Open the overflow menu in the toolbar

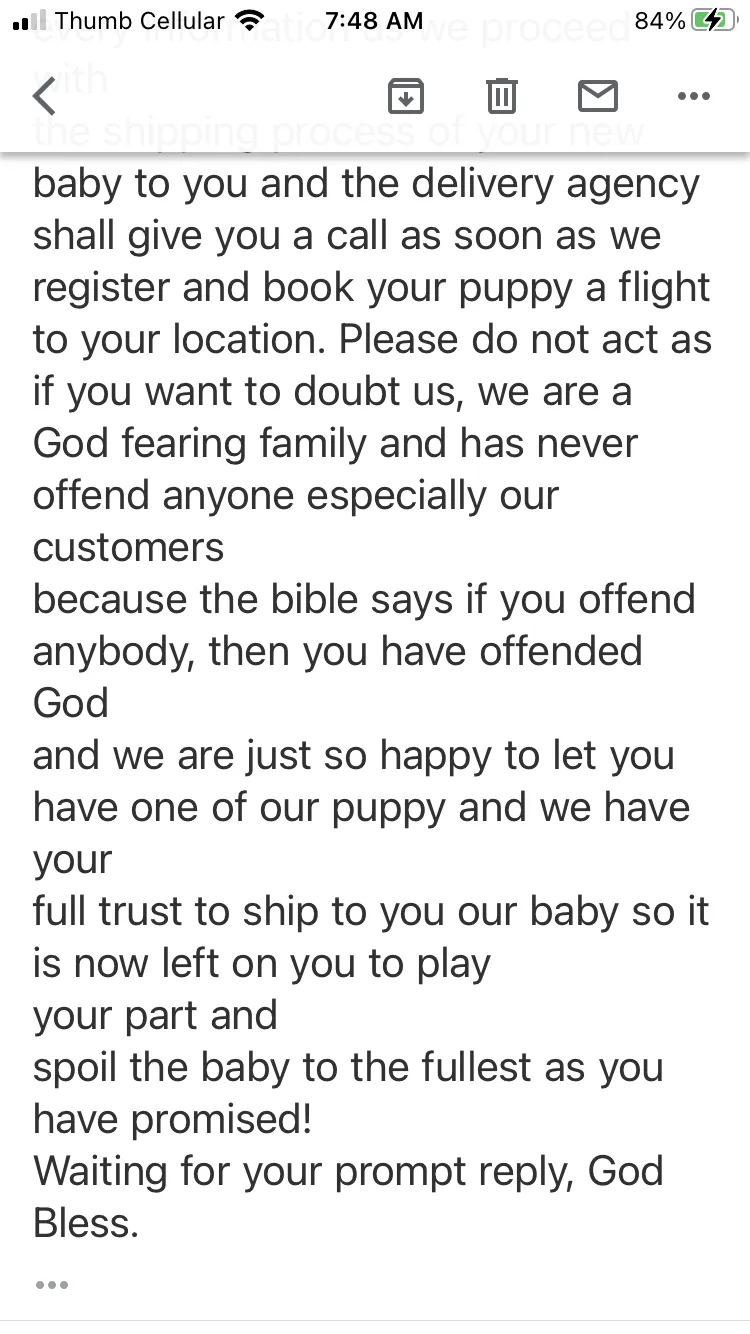(x=693, y=97)
